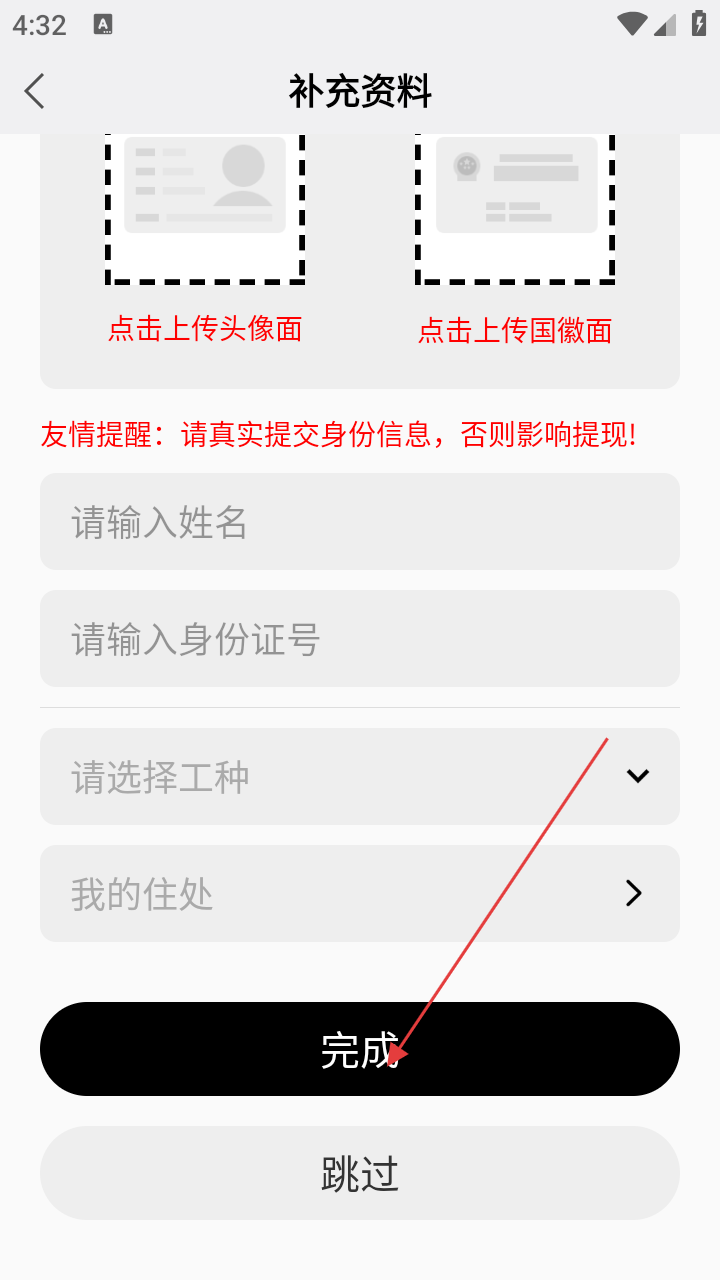Focus the 请输入姓名 name field

[360, 522]
